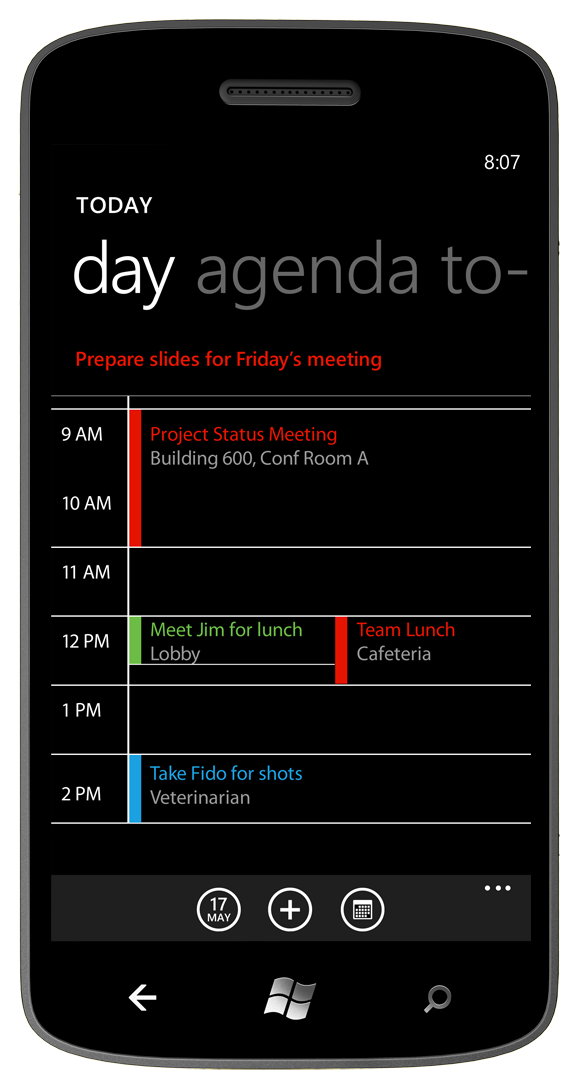Add a new appointment
The image size is (580, 1088).
[x=290, y=909]
